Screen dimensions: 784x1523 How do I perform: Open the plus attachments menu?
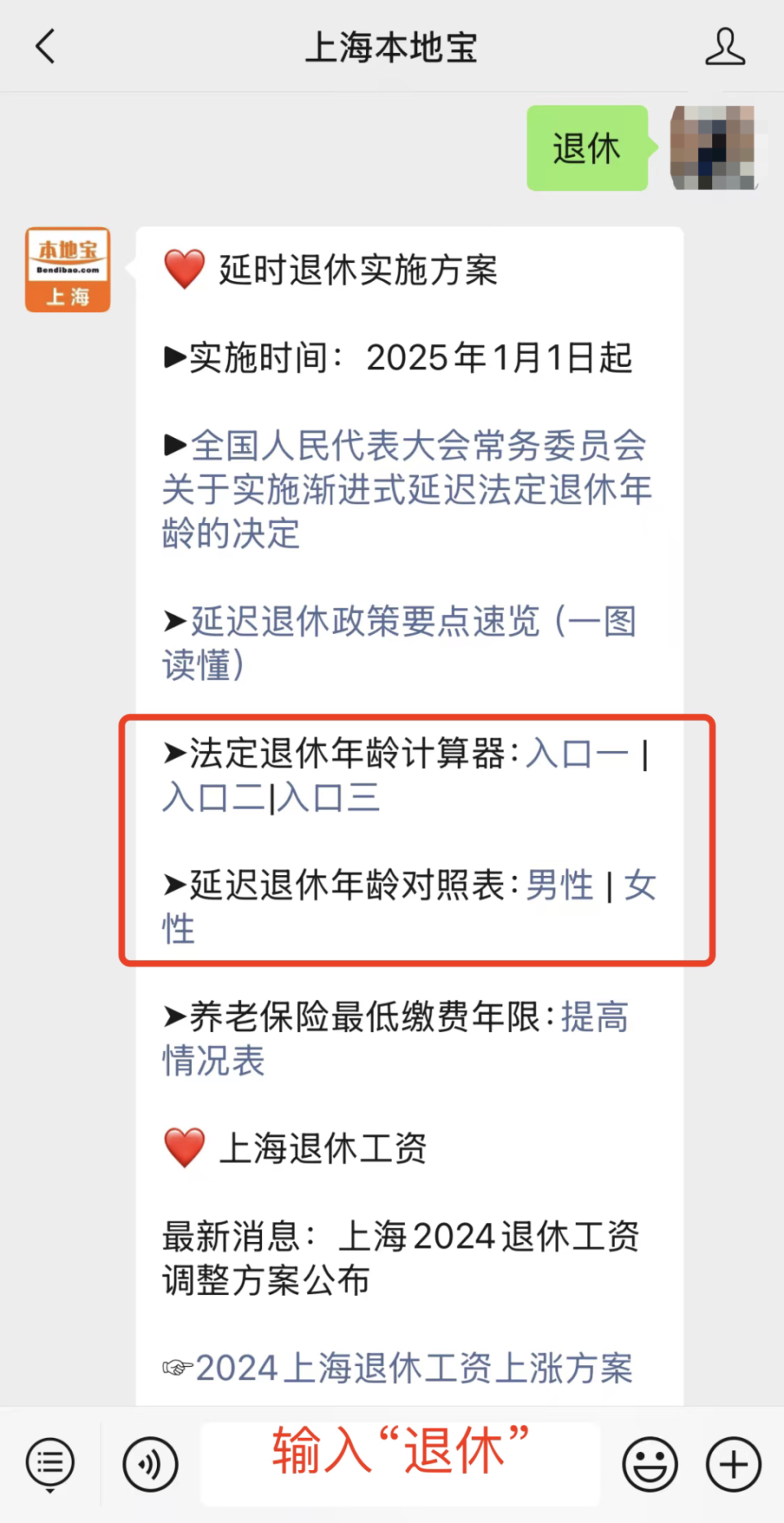point(733,1463)
